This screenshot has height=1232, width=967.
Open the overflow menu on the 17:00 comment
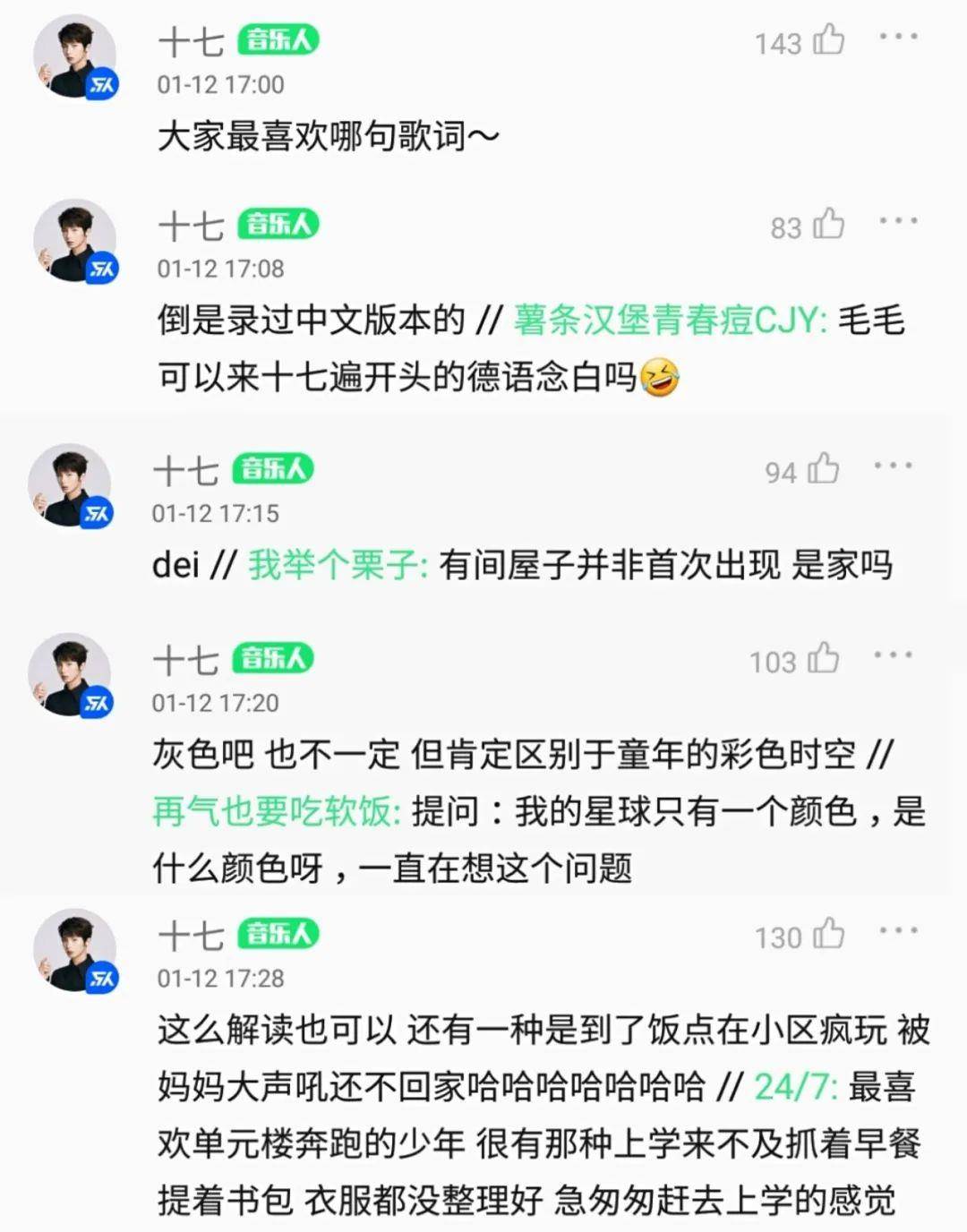[898, 38]
